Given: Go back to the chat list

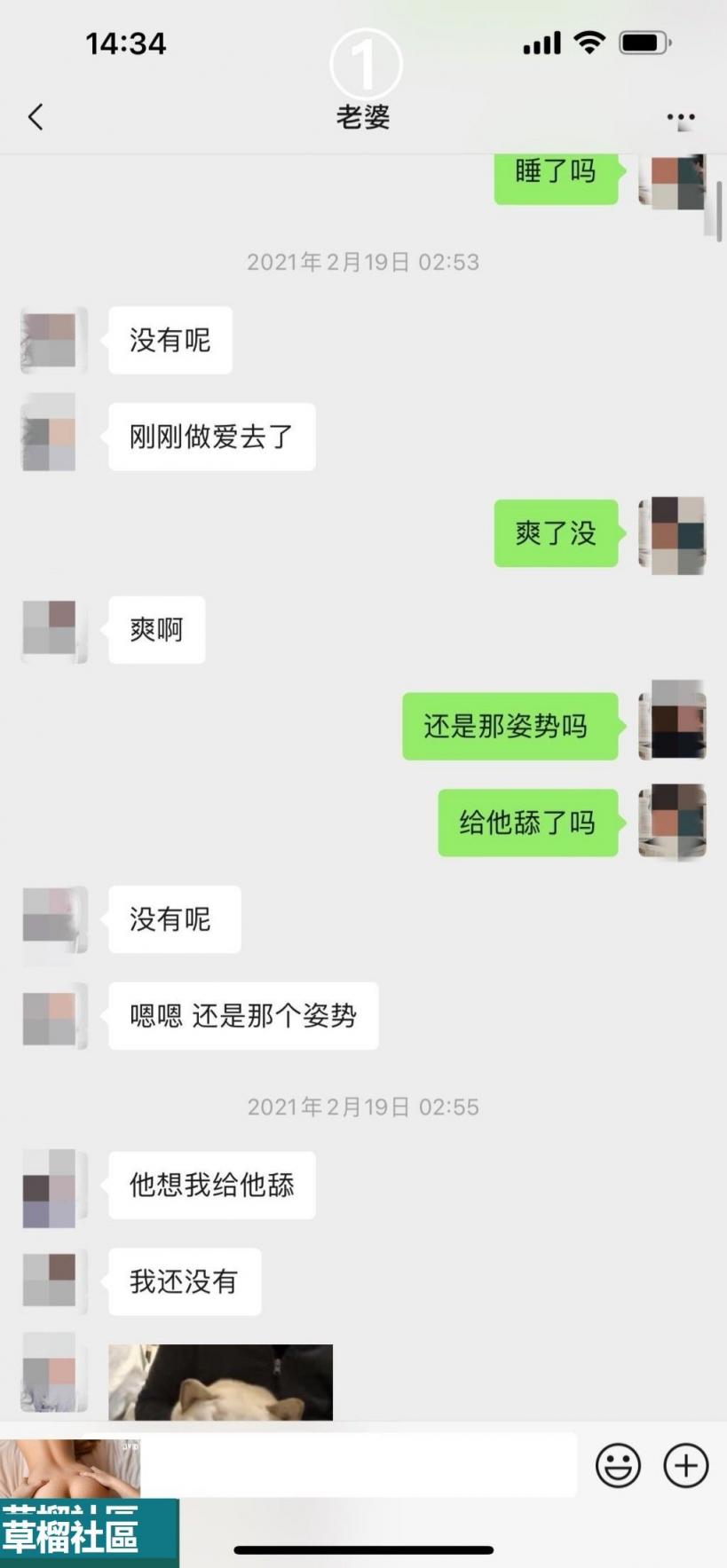Looking at the screenshot, I should (36, 116).
